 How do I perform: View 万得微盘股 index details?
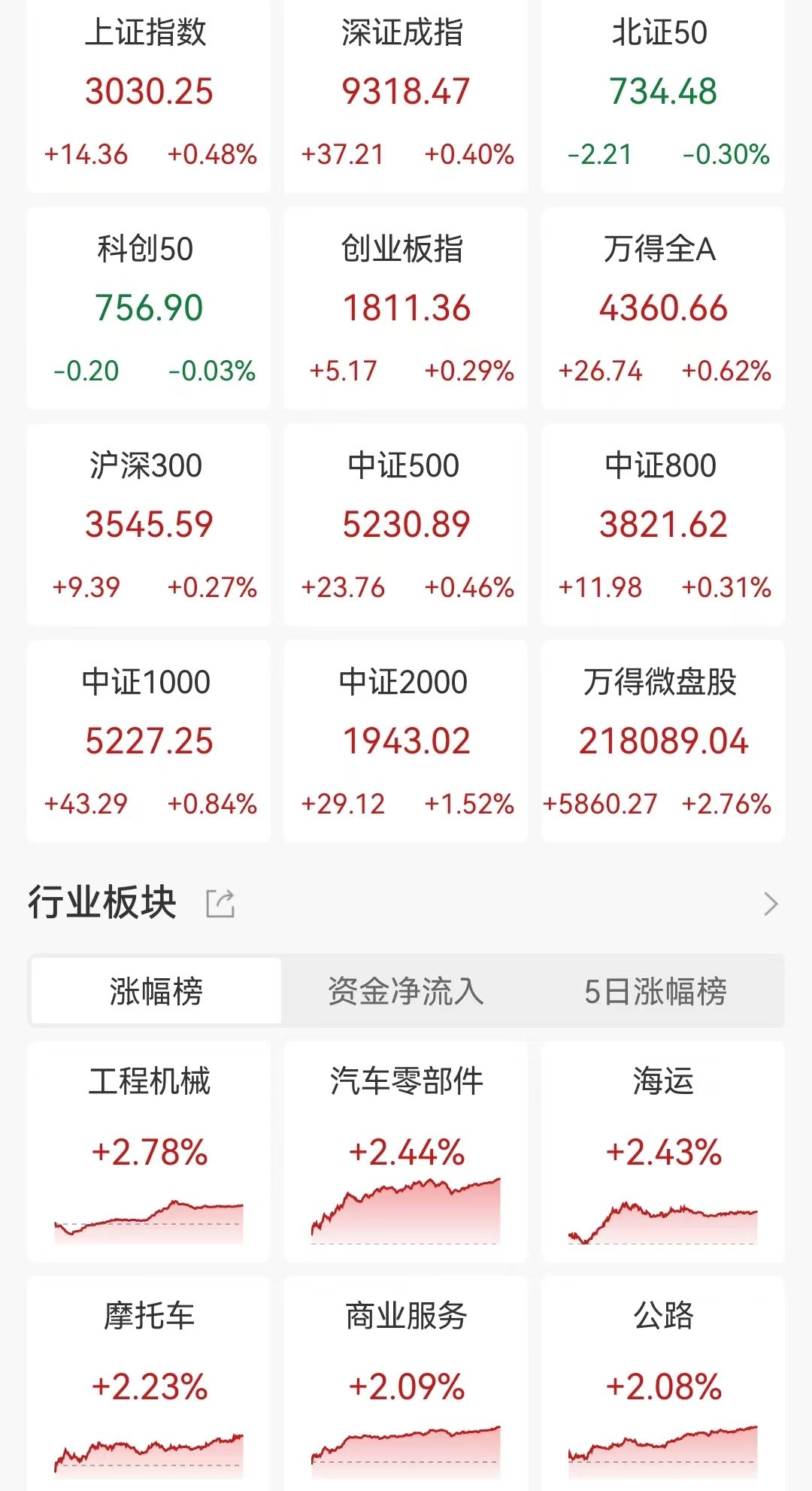pyautogui.click(x=662, y=741)
